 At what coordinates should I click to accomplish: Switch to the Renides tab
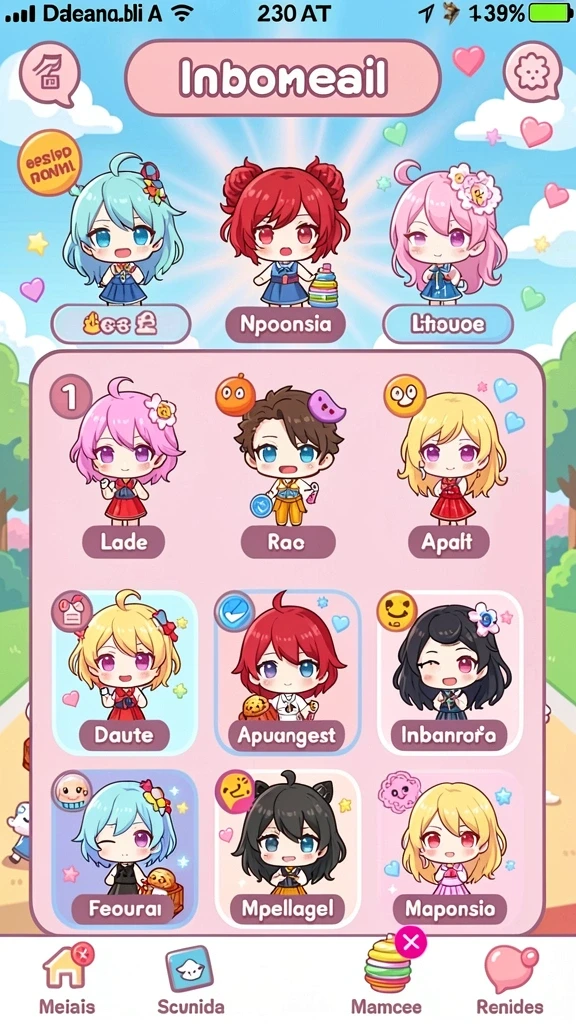click(x=510, y=980)
